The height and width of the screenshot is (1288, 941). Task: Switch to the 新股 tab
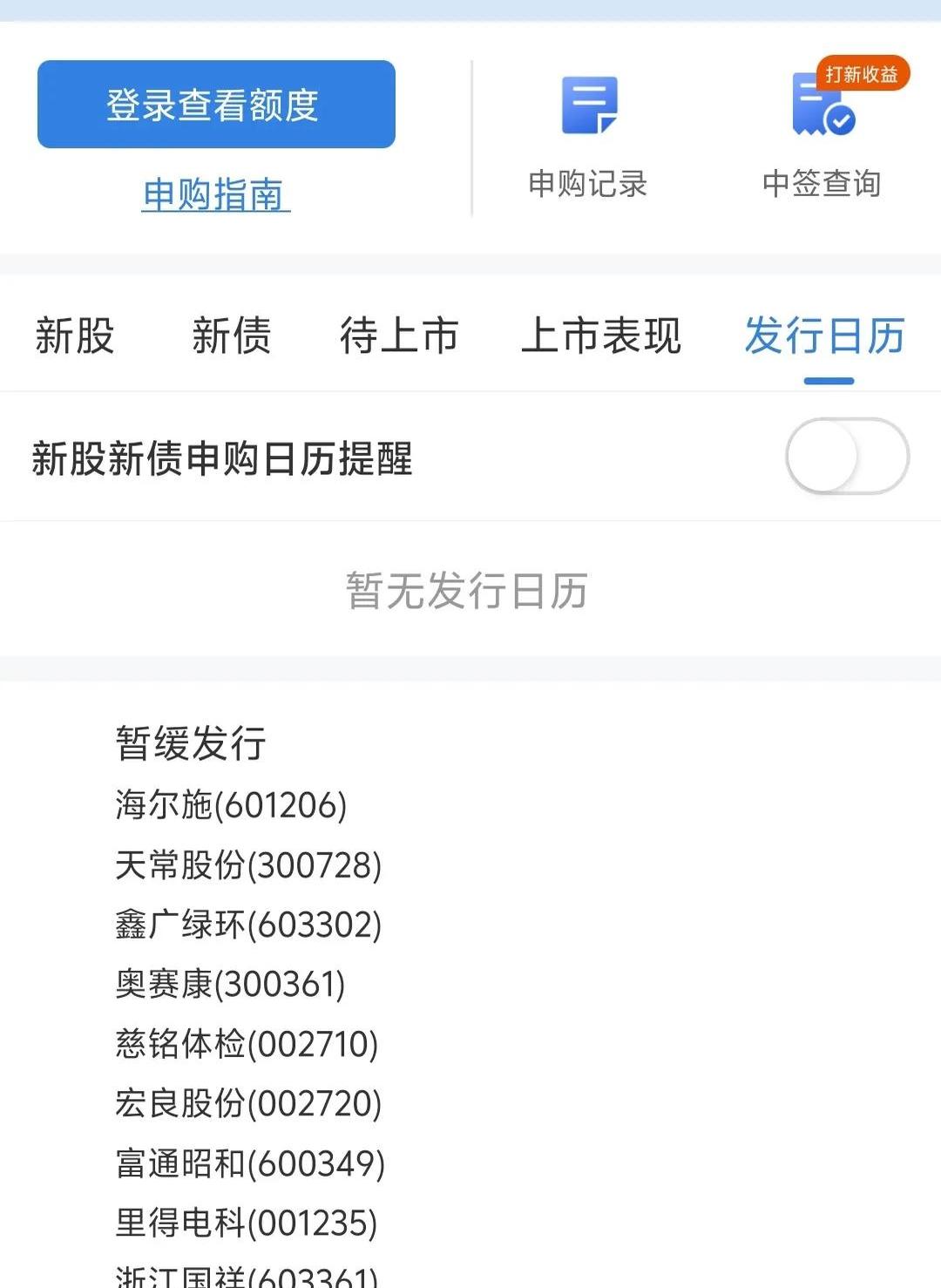(75, 336)
